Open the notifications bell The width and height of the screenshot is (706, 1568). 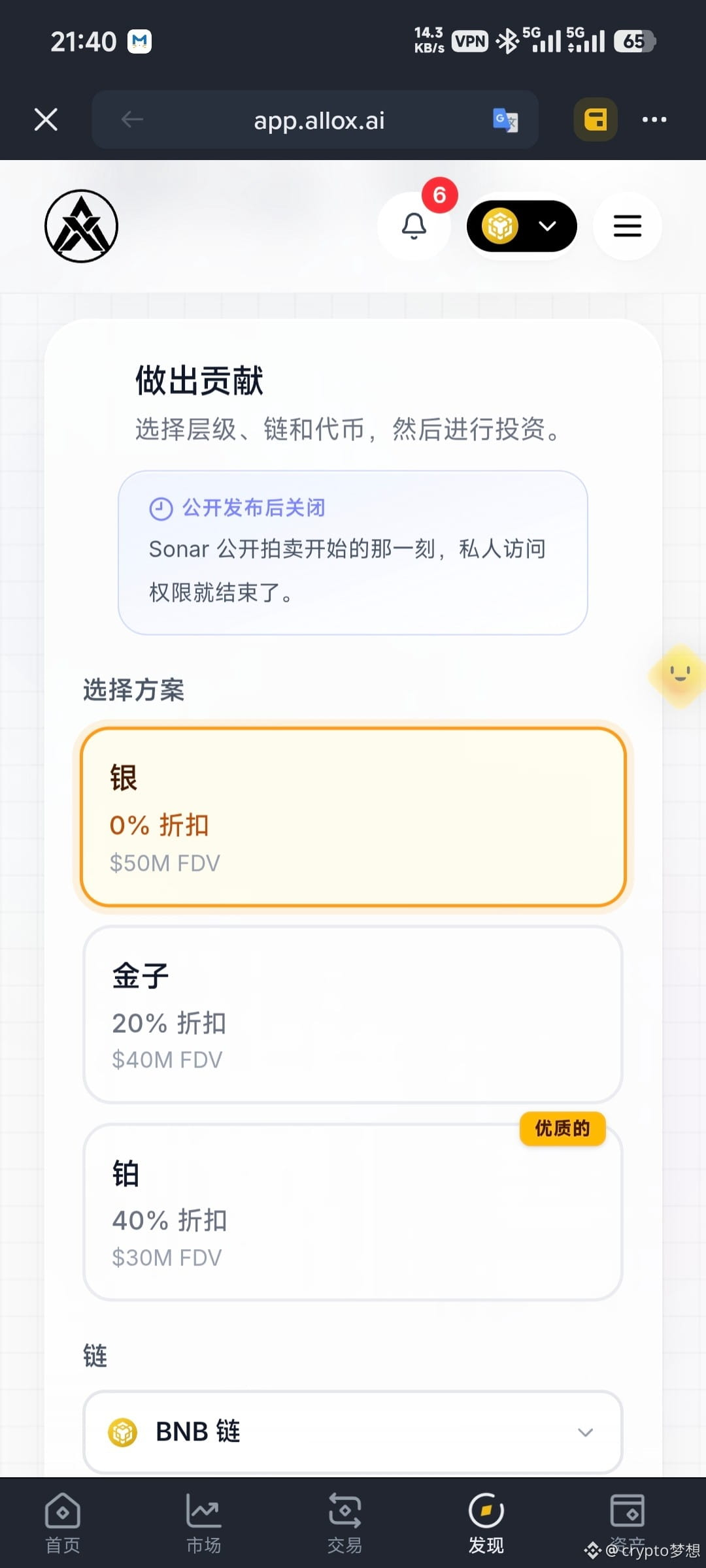click(414, 226)
